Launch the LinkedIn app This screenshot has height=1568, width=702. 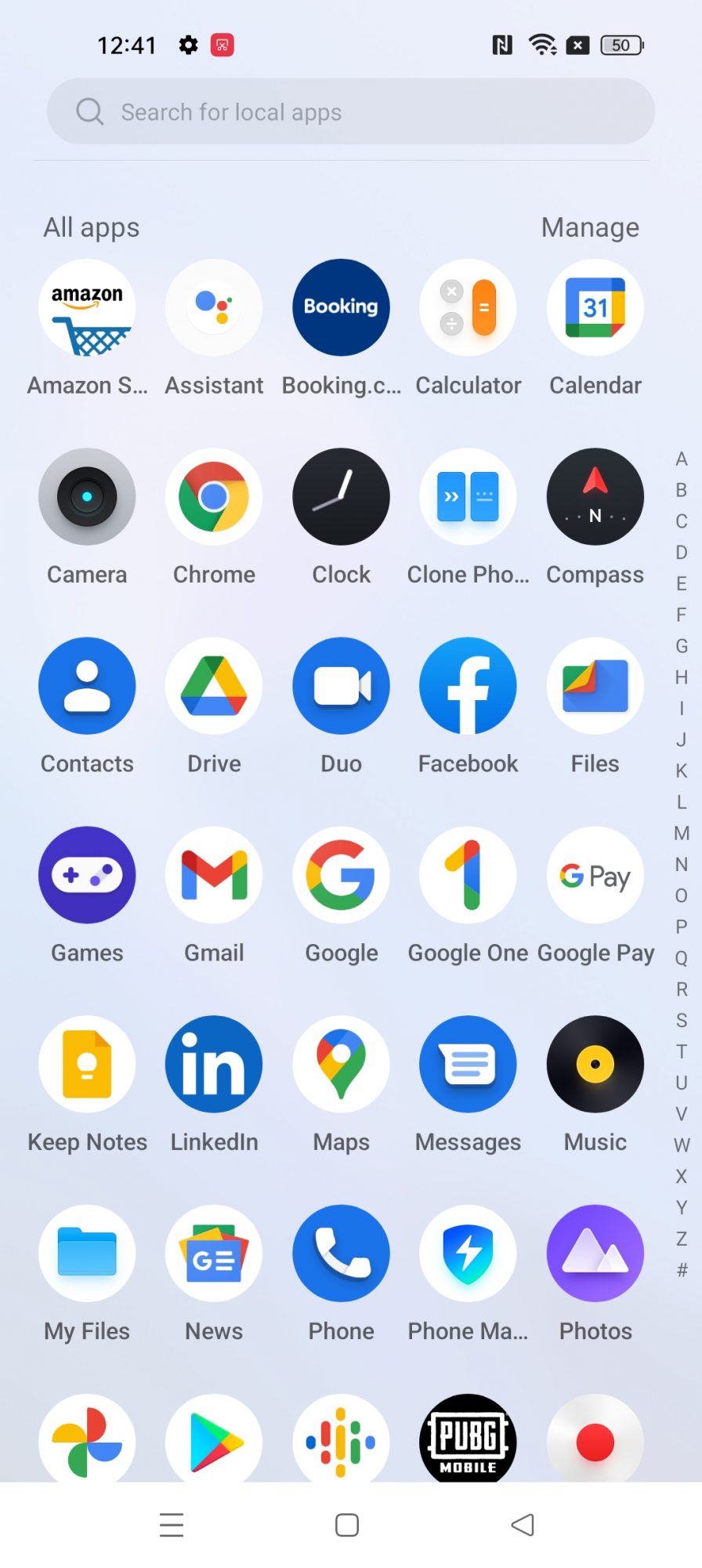click(214, 1064)
